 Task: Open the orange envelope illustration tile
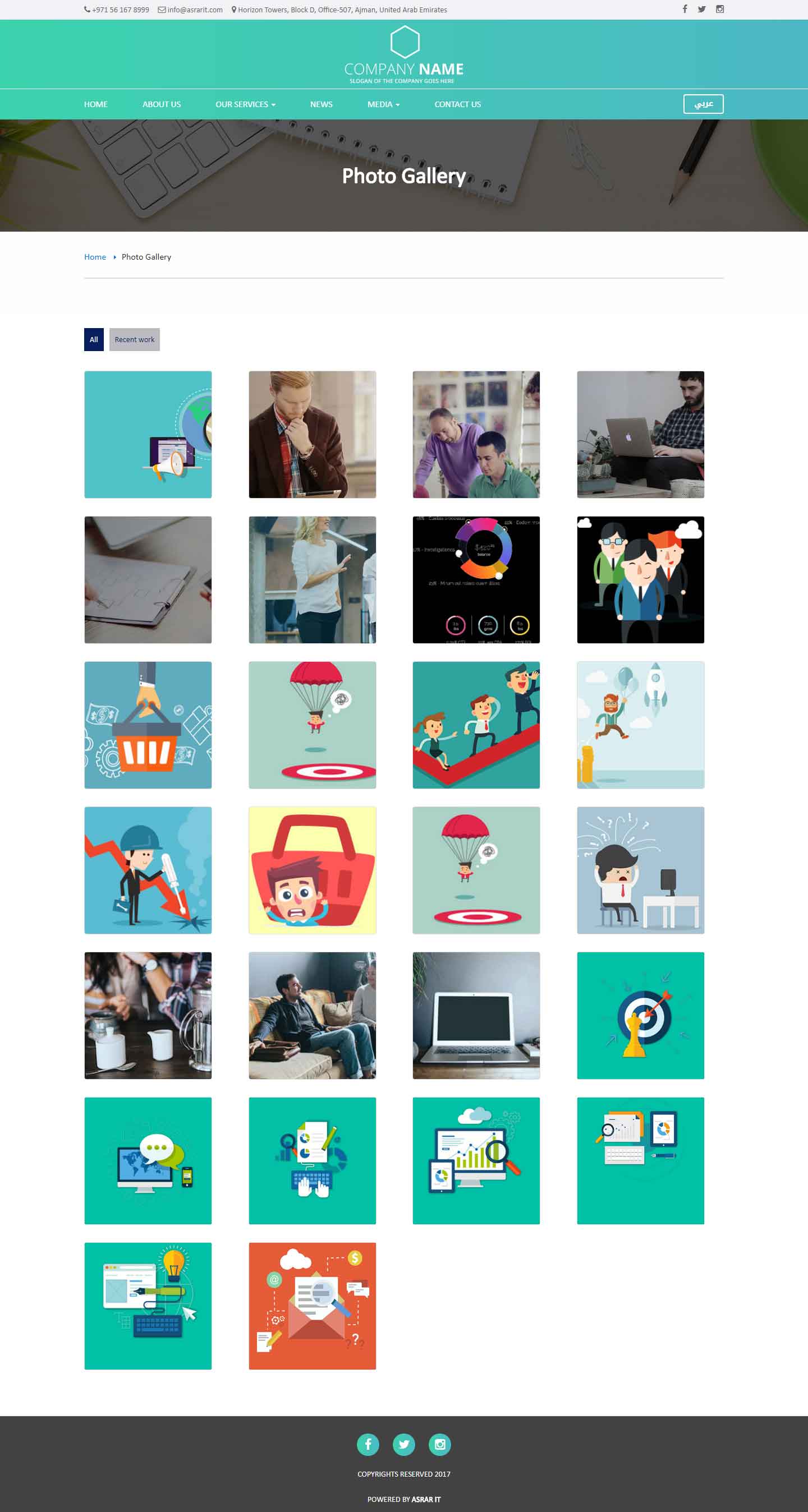point(312,1306)
